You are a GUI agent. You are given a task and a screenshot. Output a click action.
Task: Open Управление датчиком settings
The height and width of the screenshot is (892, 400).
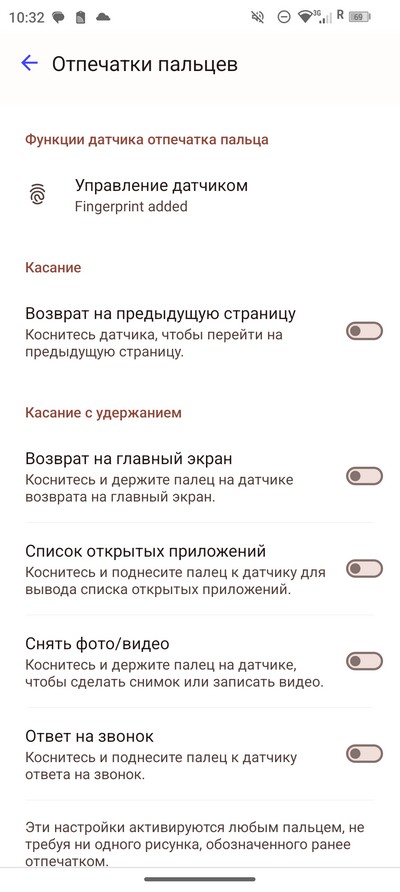[x=200, y=195]
